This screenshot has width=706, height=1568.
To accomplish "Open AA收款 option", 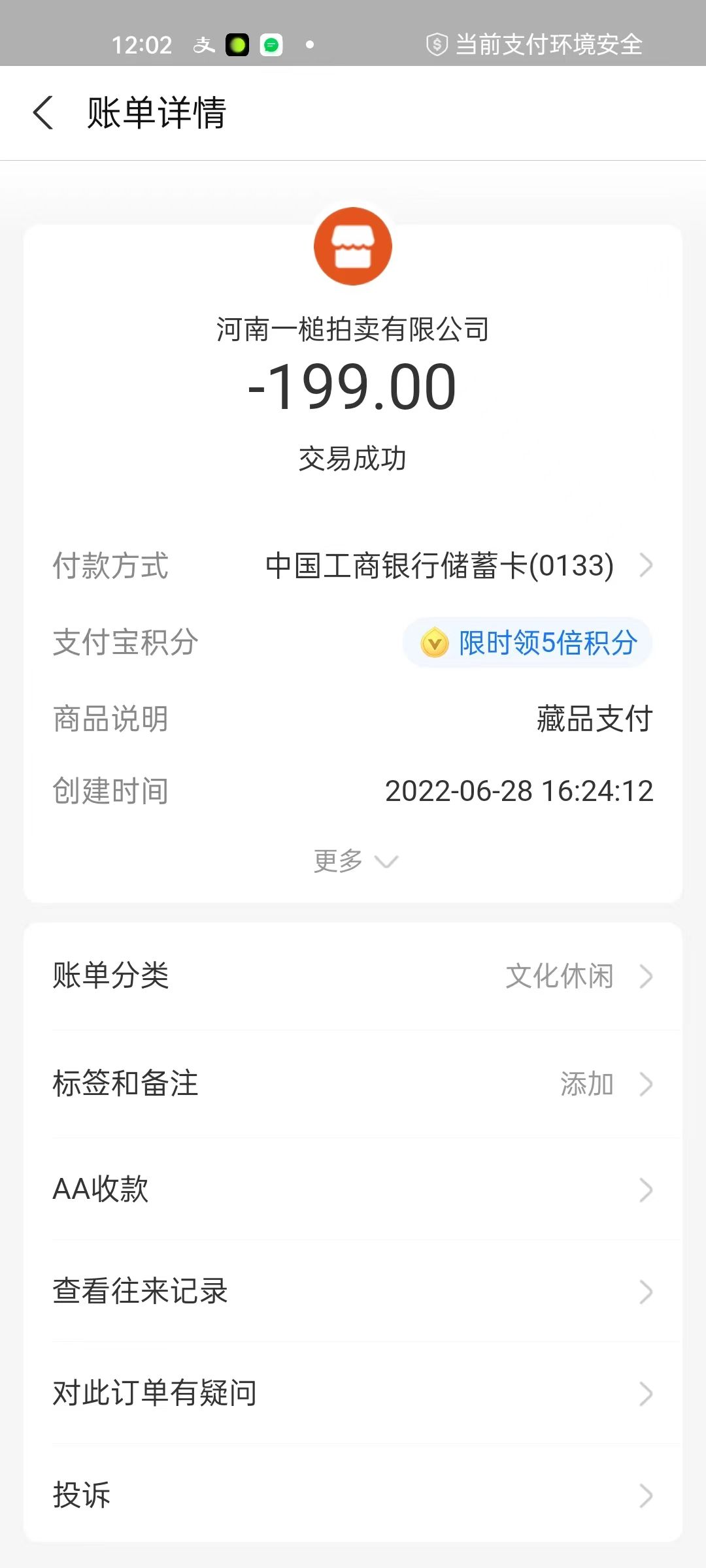I will (x=353, y=1190).
